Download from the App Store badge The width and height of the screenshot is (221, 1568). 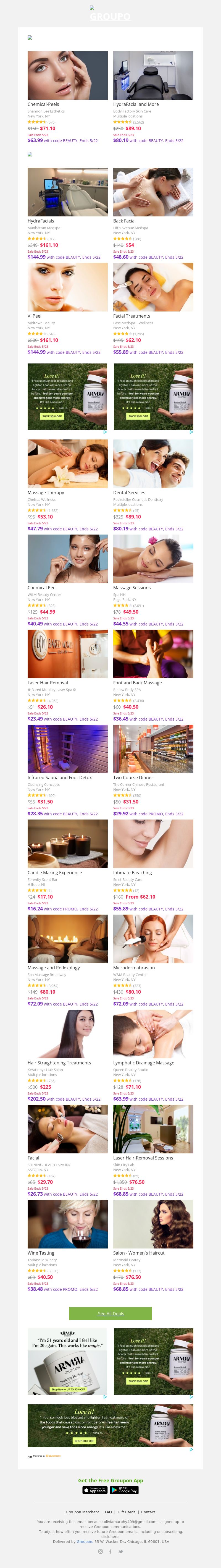click(x=94, y=1490)
